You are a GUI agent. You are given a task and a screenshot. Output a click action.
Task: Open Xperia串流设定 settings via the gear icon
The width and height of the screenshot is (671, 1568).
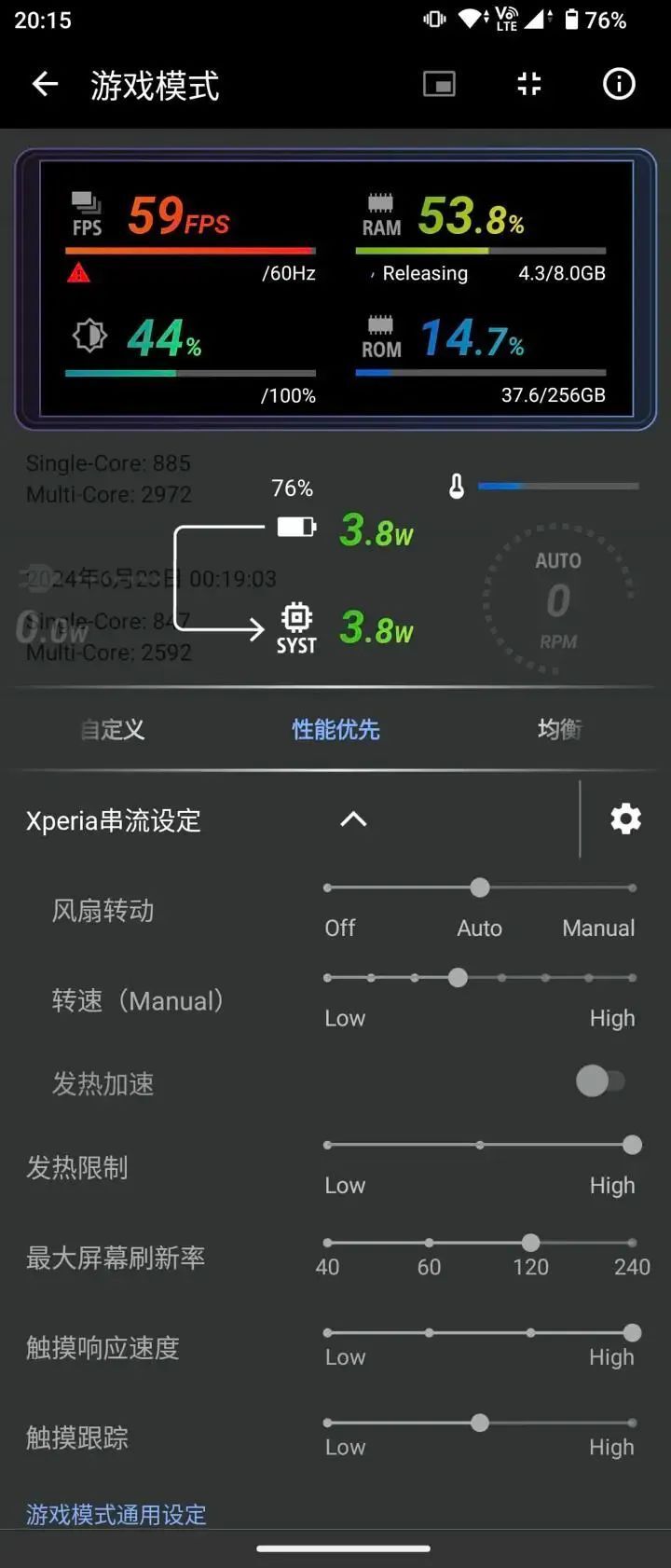coord(624,819)
